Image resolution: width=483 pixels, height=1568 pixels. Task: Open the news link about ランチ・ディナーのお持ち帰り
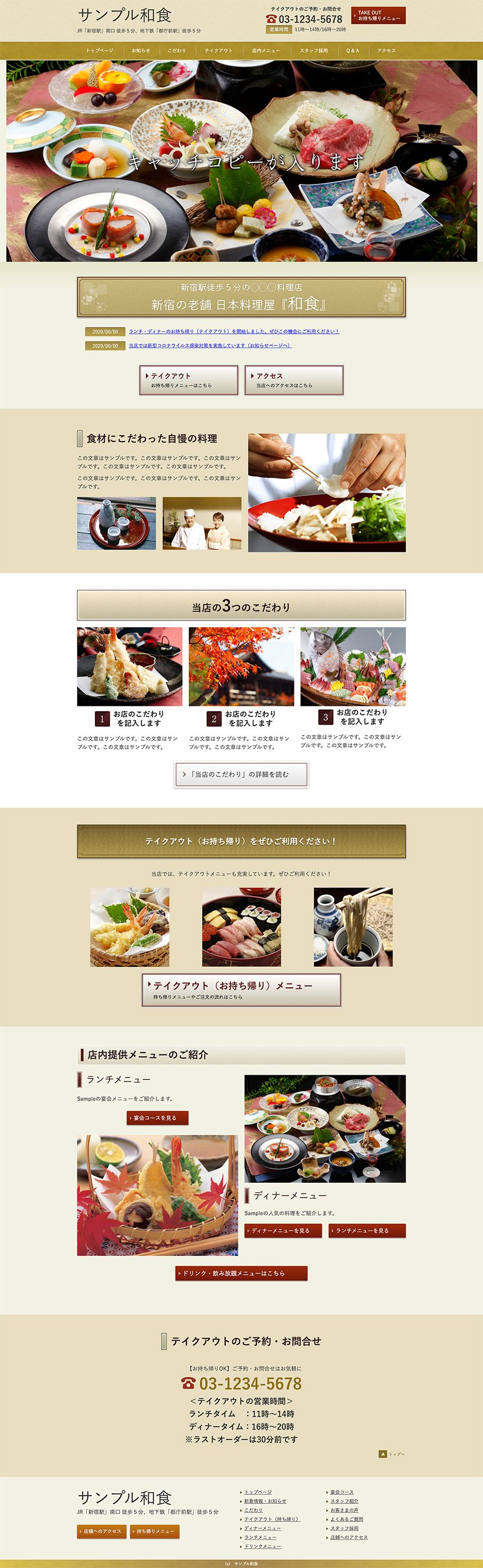click(x=234, y=332)
